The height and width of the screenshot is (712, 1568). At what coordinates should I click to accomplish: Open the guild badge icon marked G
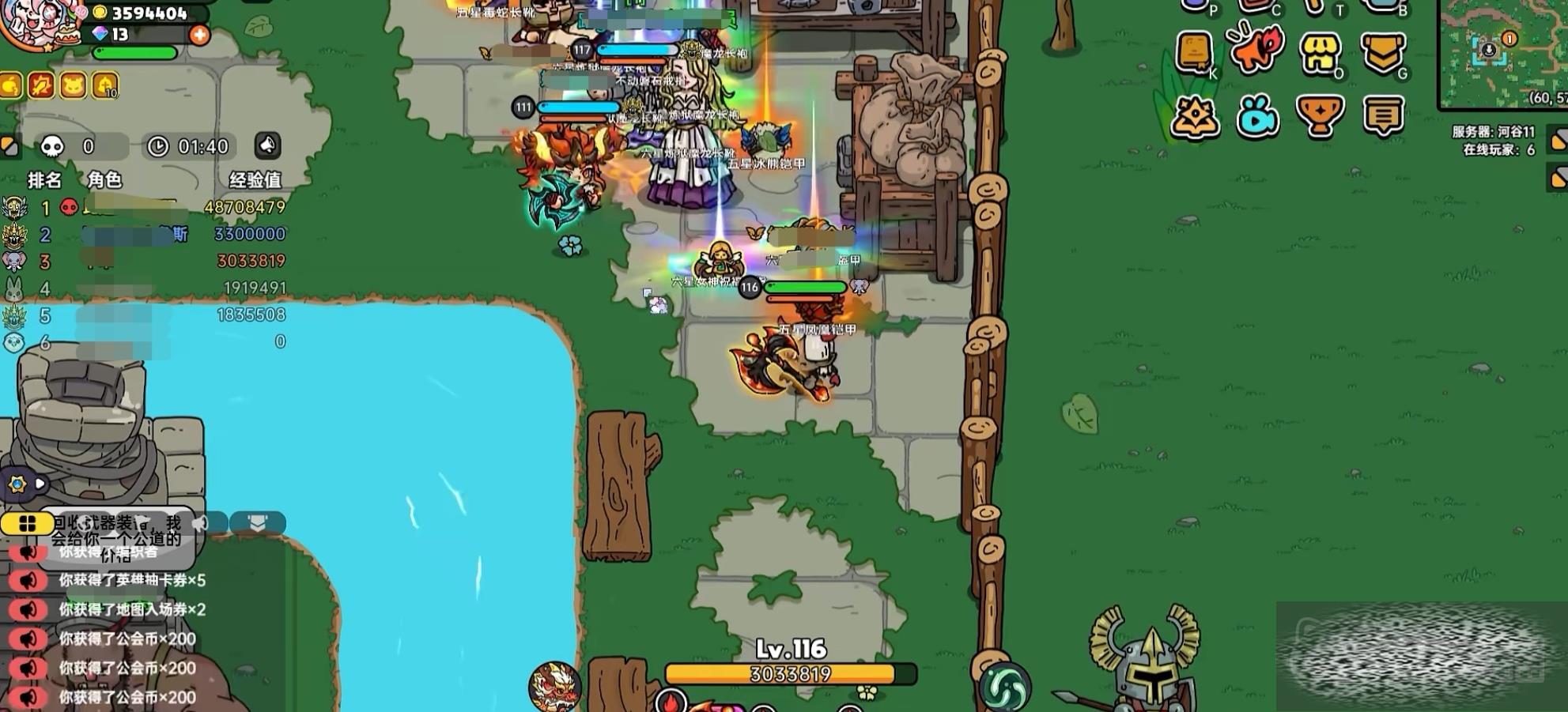tap(1383, 54)
